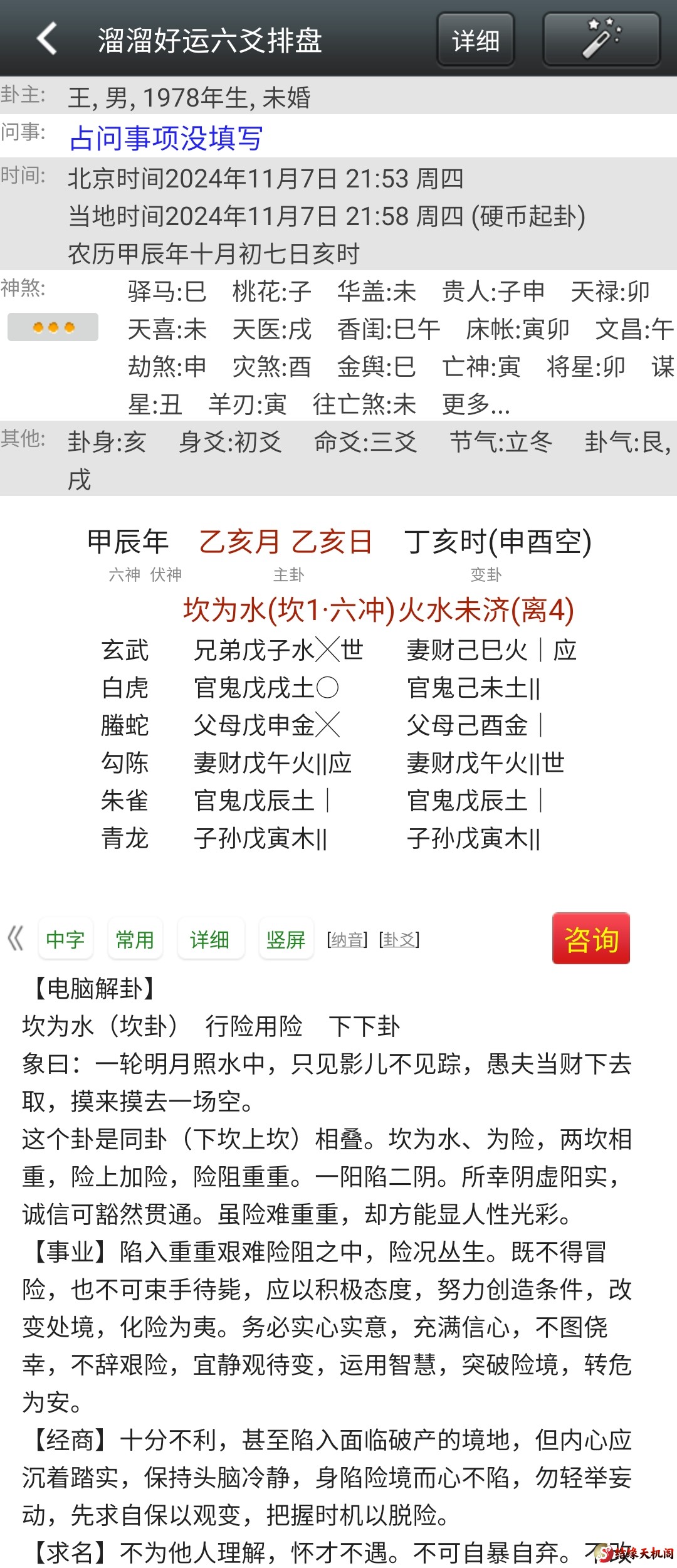The width and height of the screenshot is (677, 1568).
Task: Show 更多... shensha entries
Action: (476, 404)
